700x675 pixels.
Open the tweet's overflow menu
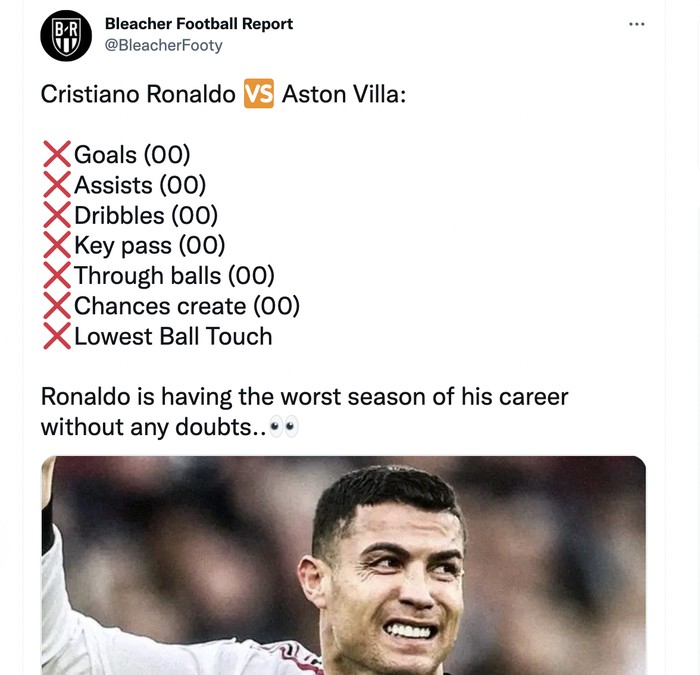[x=636, y=24]
